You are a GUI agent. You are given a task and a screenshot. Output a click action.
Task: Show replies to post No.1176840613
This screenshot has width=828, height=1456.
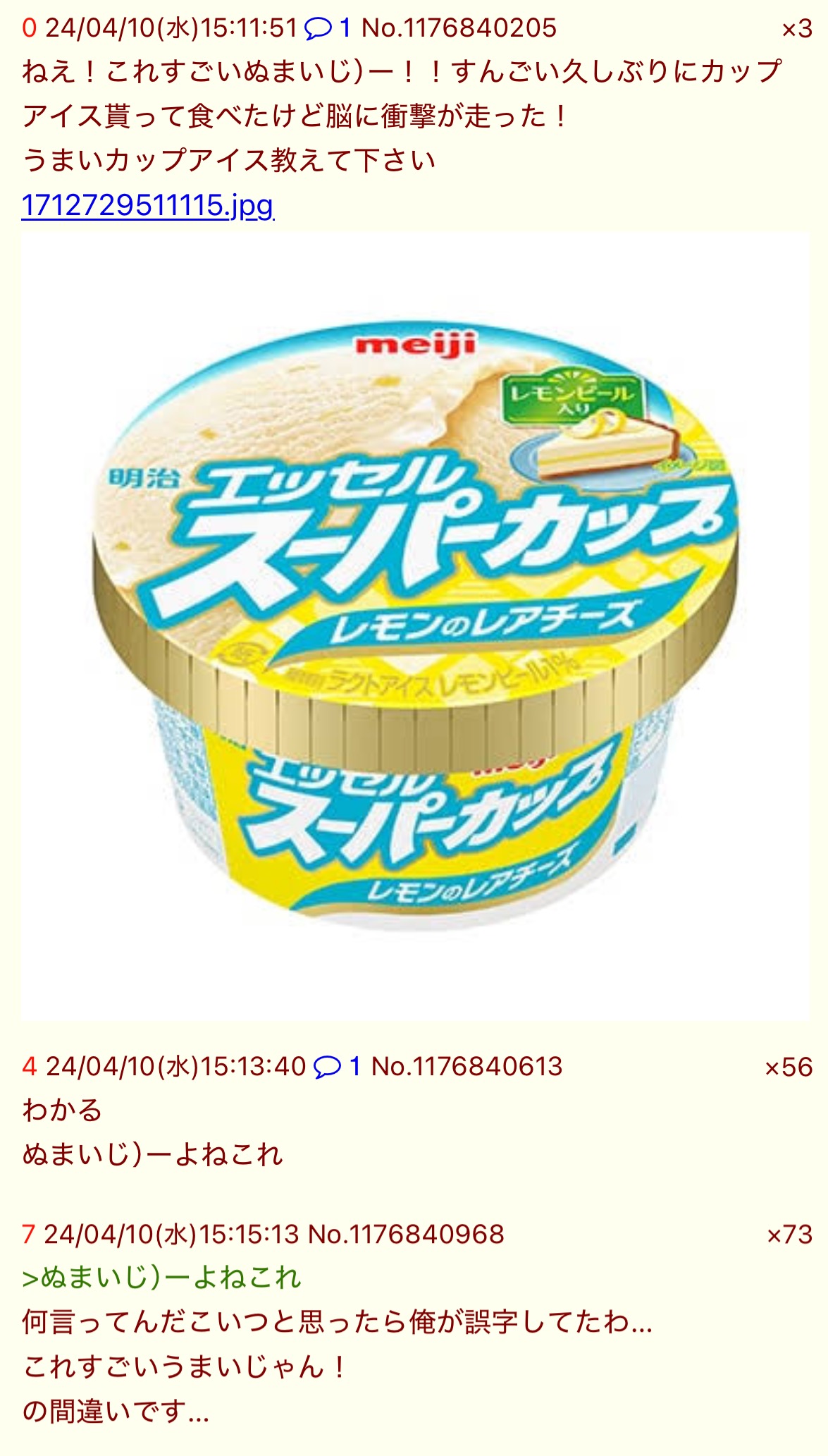point(337,1066)
